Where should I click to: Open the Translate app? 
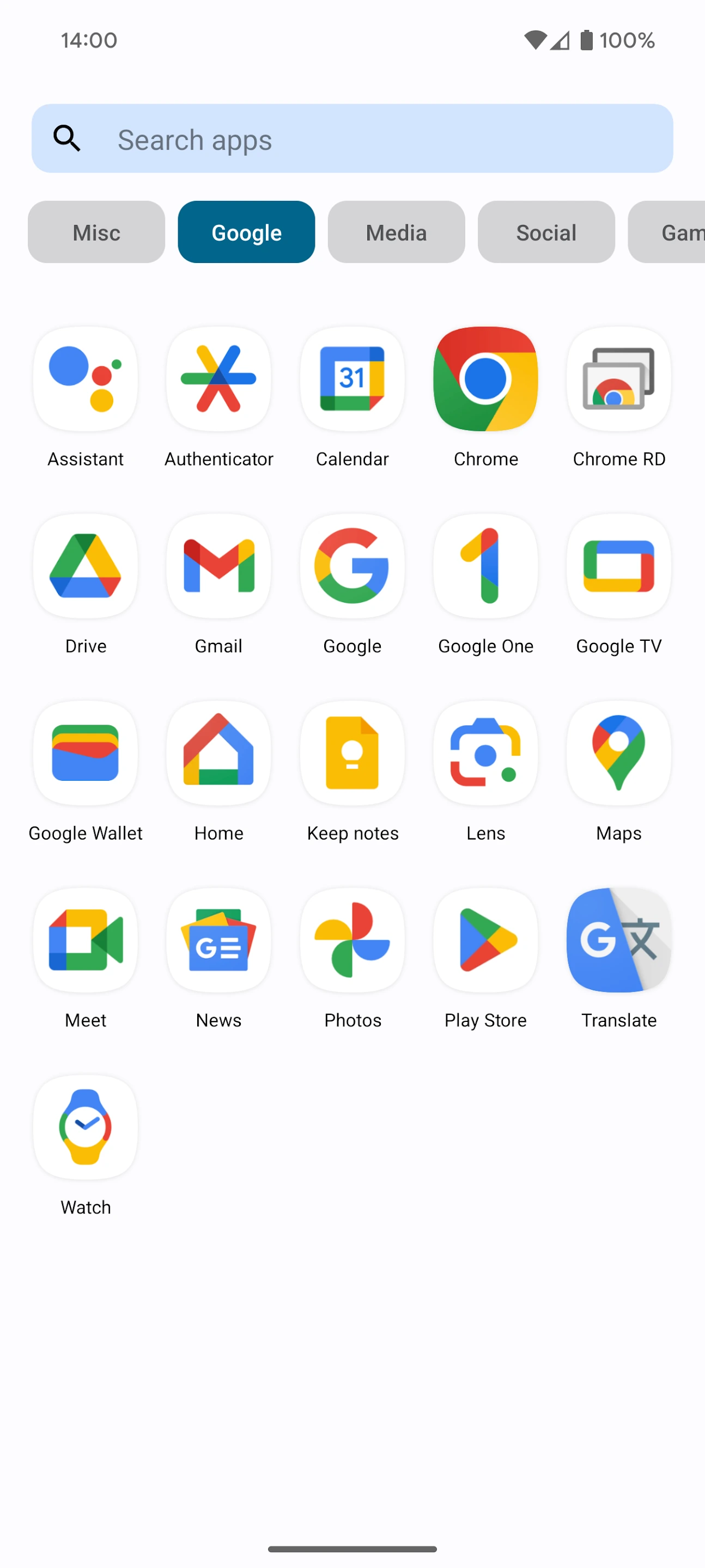[618, 939]
